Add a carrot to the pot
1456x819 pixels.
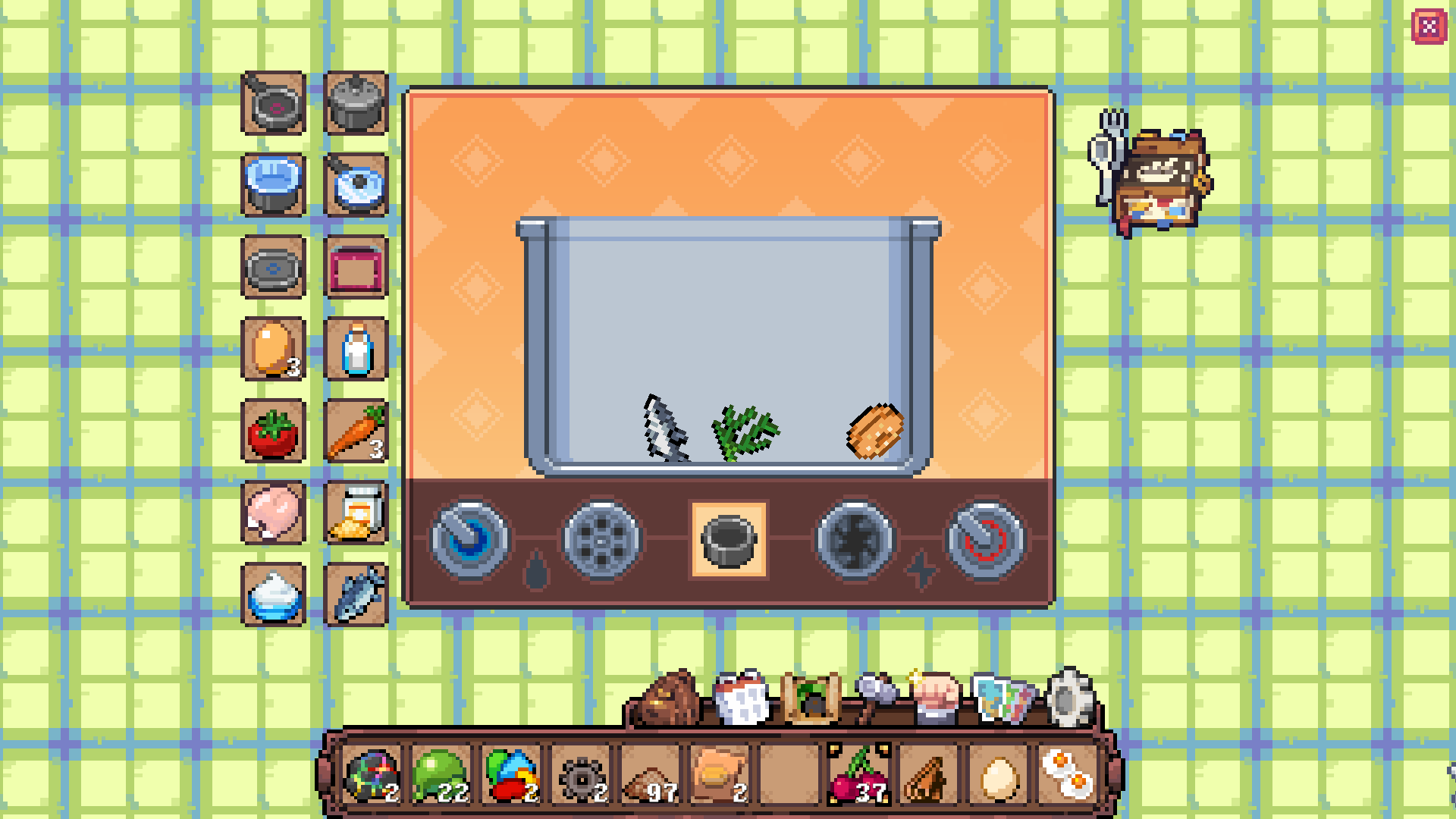click(356, 431)
